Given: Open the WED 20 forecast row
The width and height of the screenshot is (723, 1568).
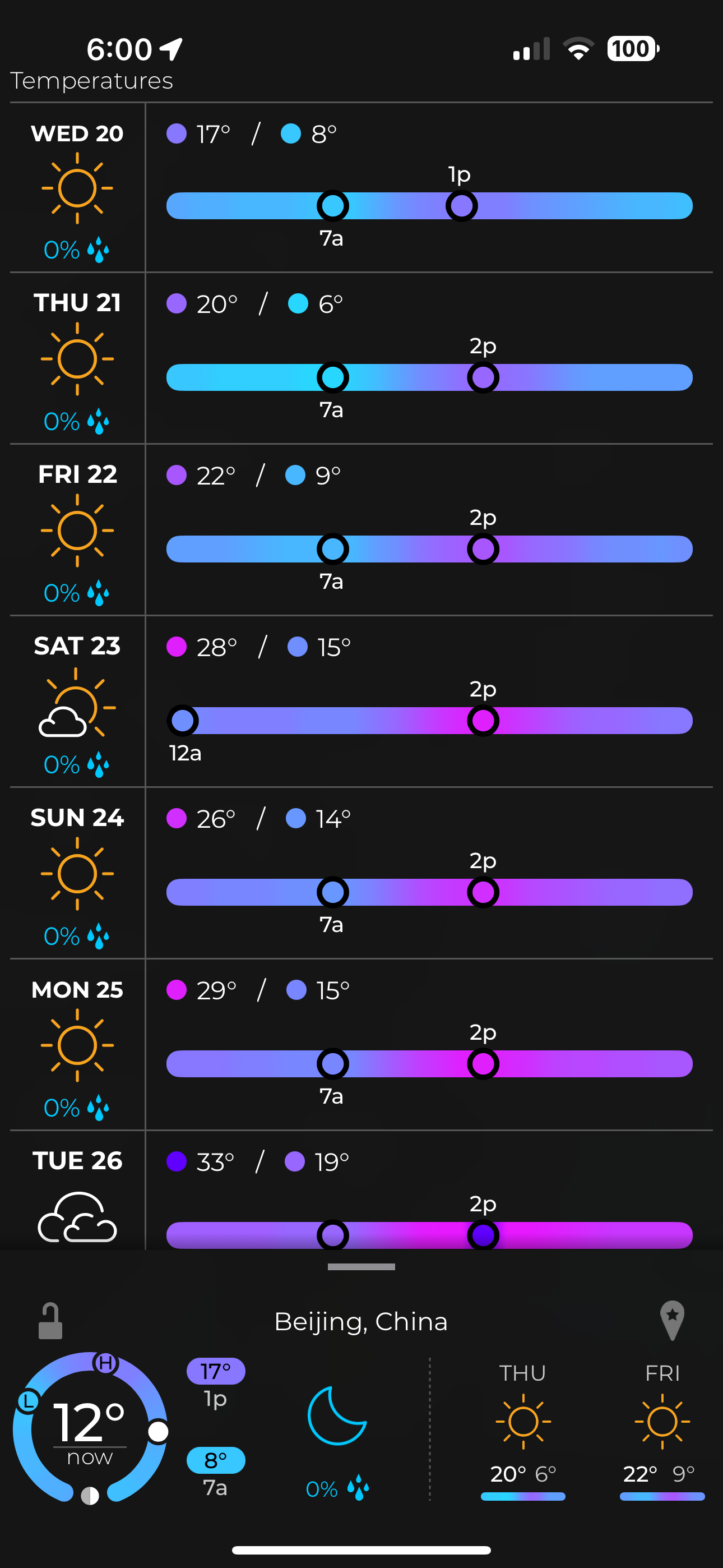Looking at the screenshot, I should point(361,187).
